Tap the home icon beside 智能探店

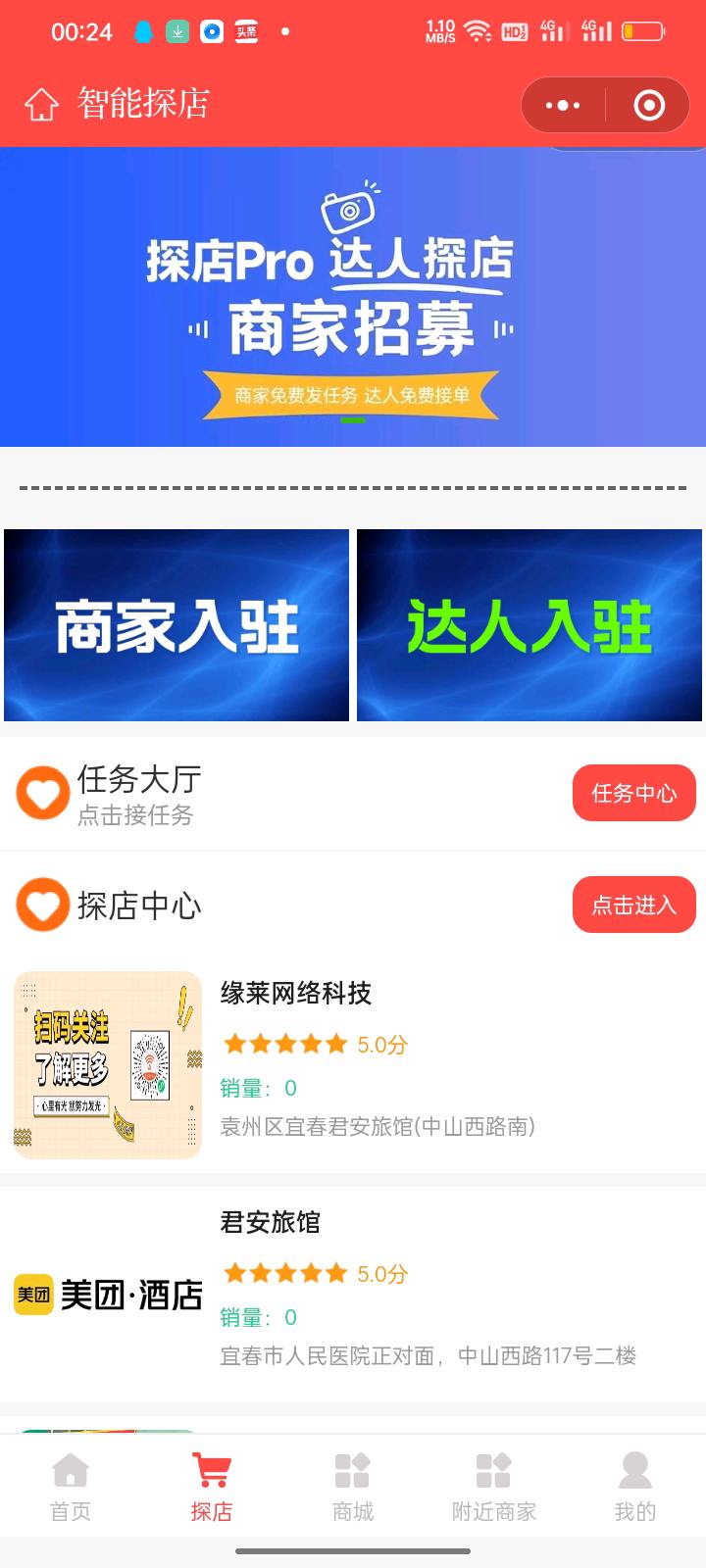pos(41,104)
